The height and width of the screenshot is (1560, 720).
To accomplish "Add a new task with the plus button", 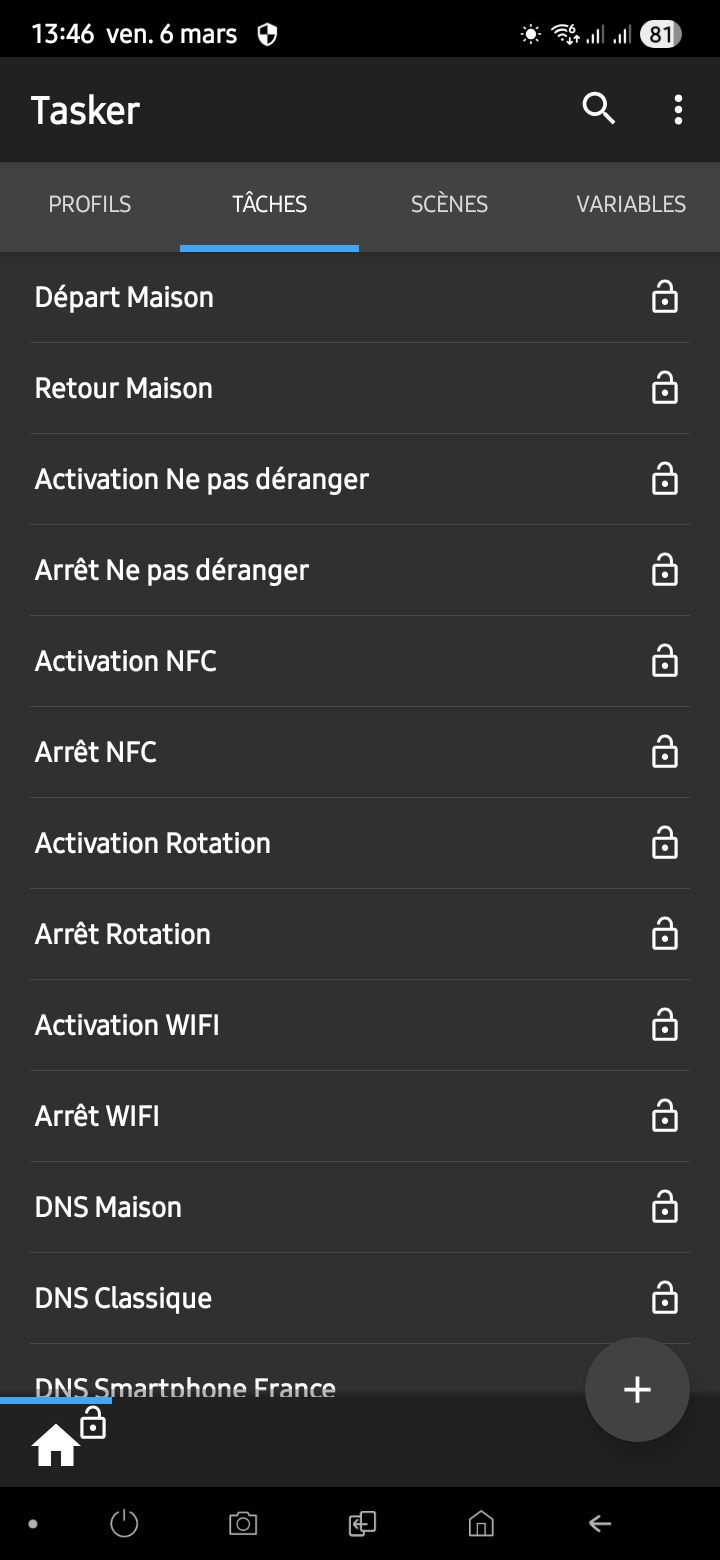I will [x=637, y=1389].
